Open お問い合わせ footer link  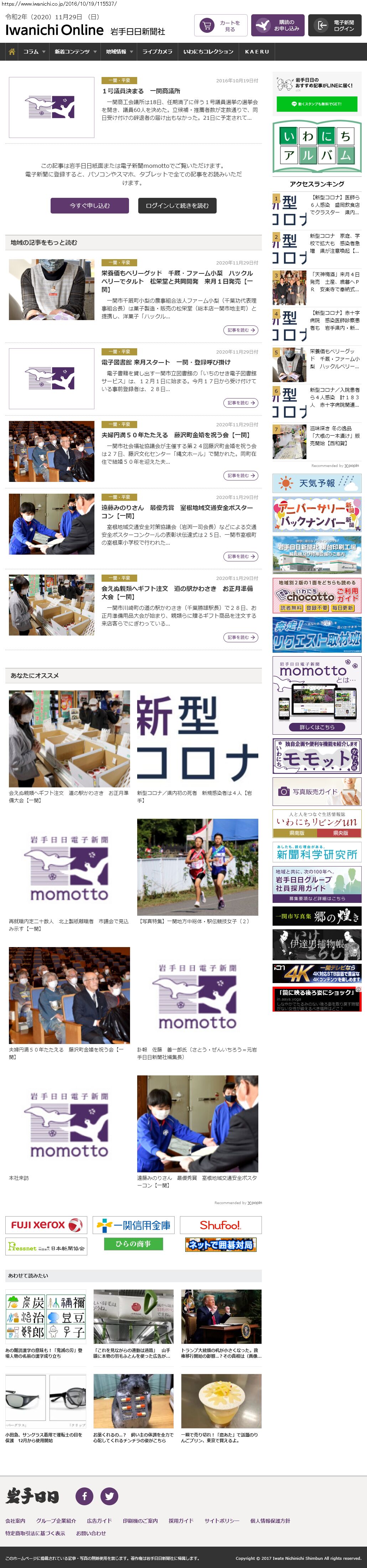[91, 1533]
